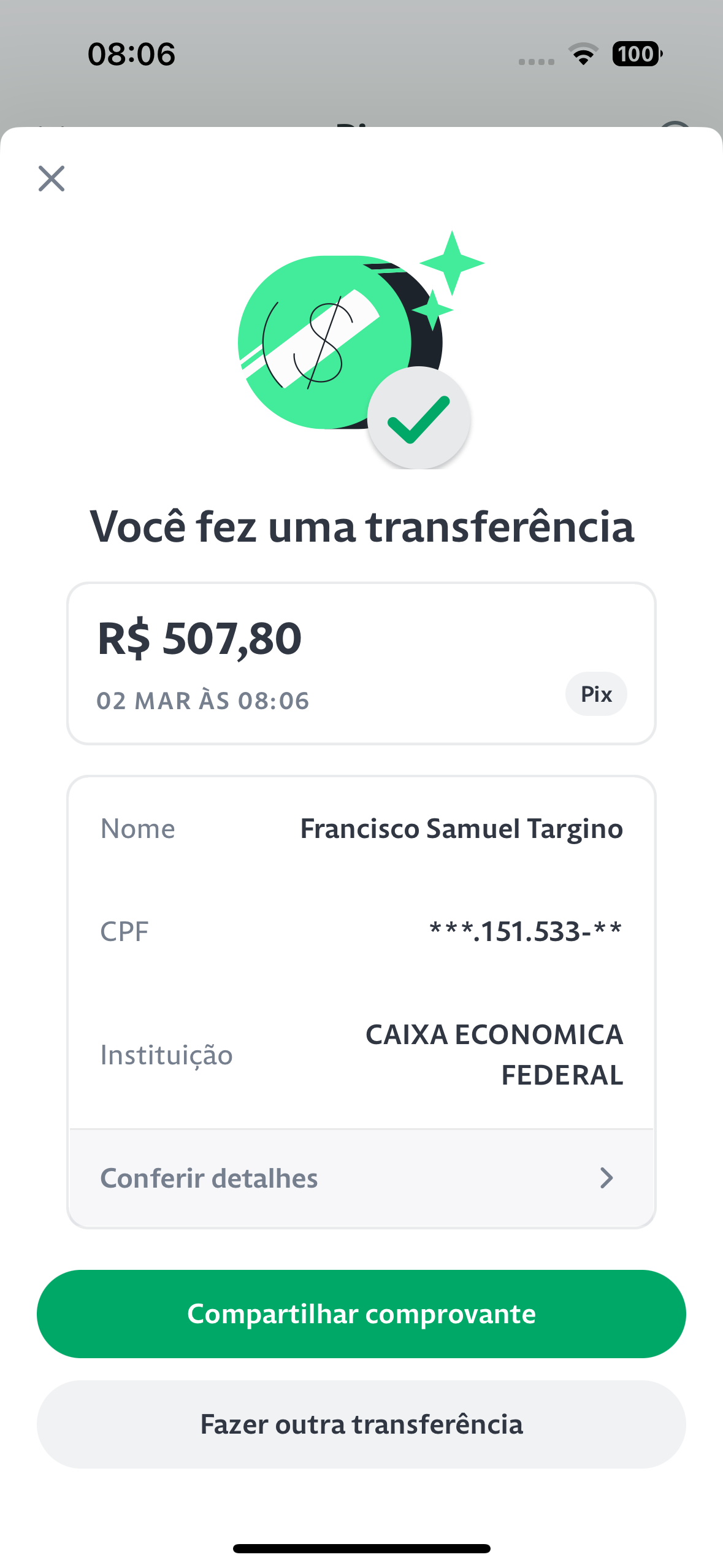The height and width of the screenshot is (1568, 723).
Task: Tap Compartilhar comprovante button
Action: 361,1313
